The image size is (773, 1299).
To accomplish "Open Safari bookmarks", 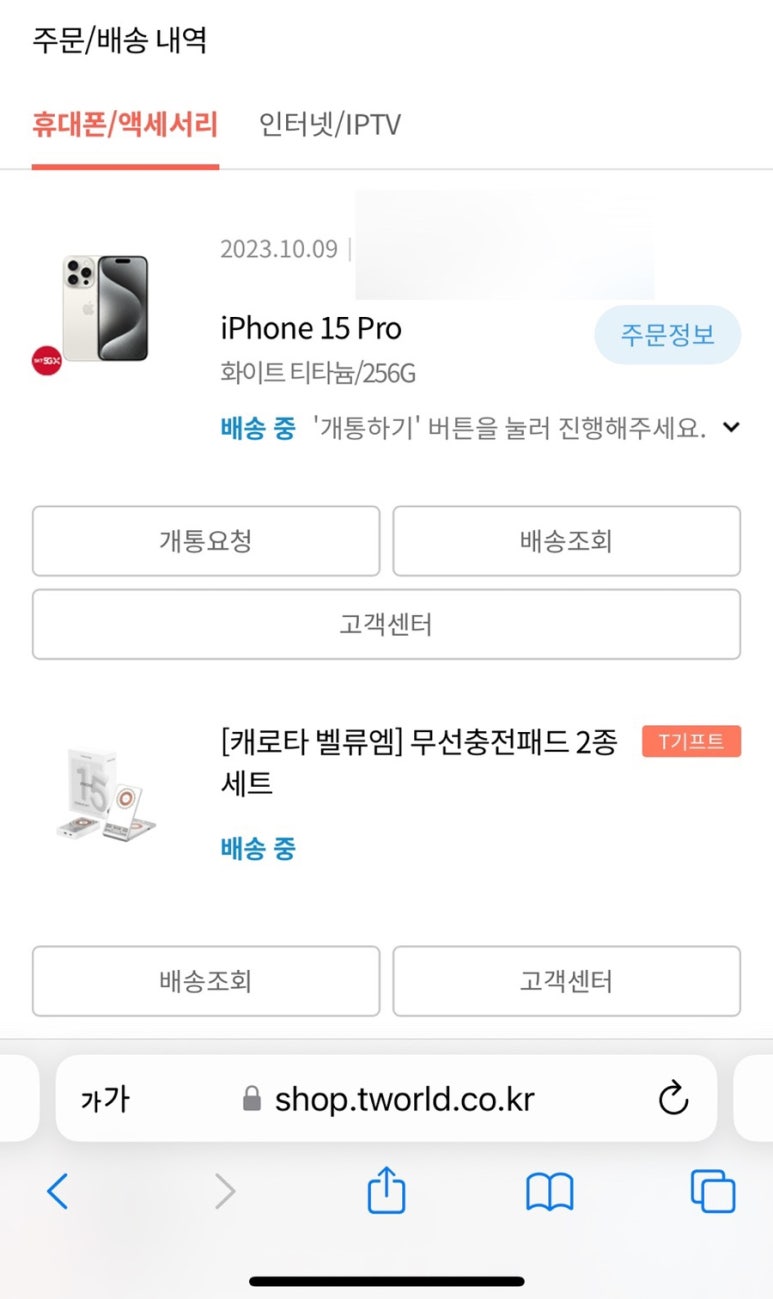I will click(549, 1192).
